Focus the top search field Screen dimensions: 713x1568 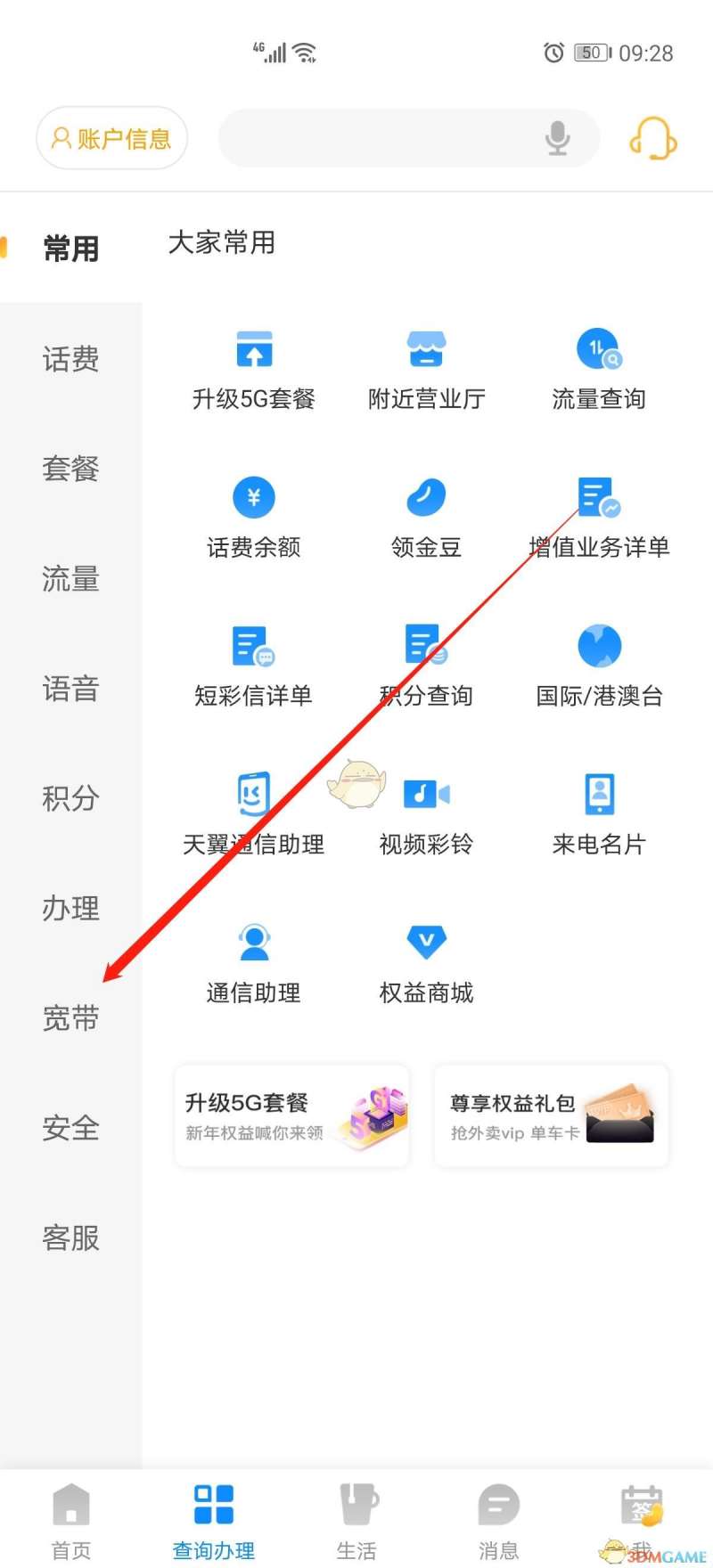374,138
